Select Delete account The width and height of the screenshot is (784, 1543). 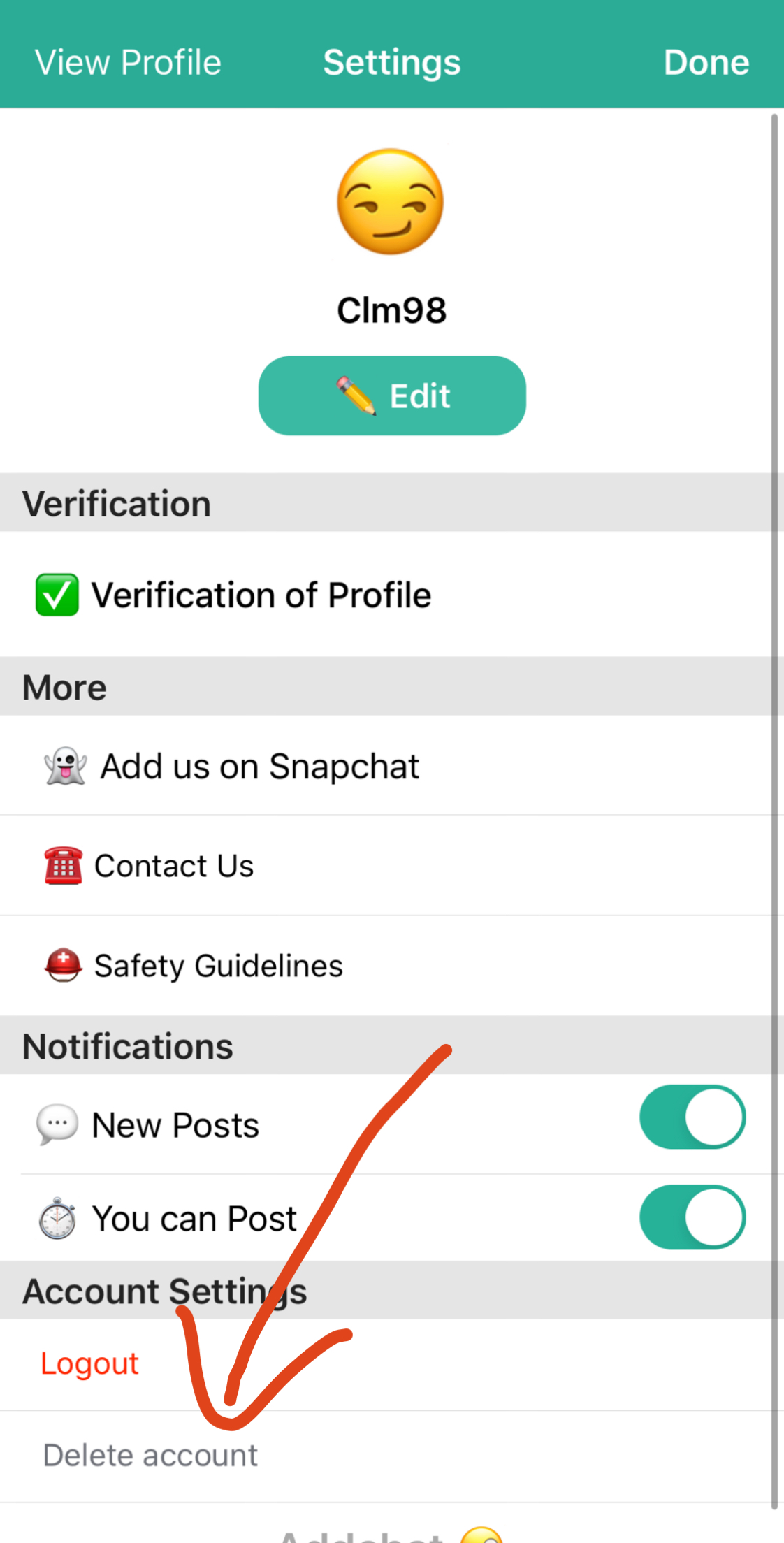point(150,1454)
